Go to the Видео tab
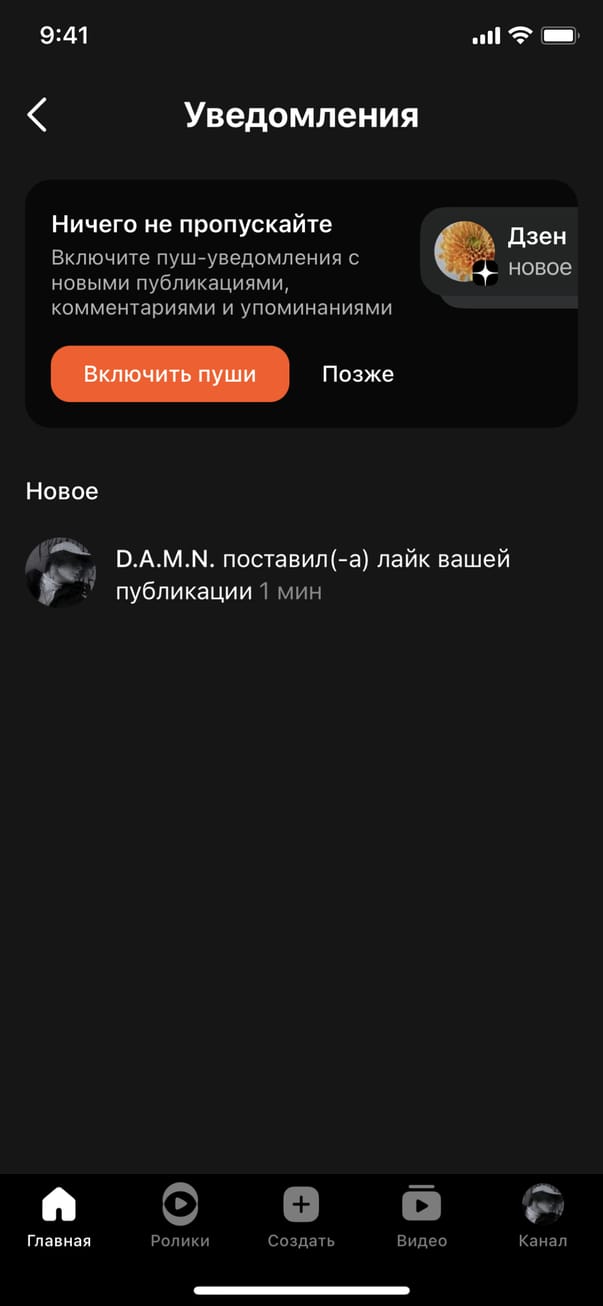This screenshot has width=603, height=1306. click(422, 1216)
